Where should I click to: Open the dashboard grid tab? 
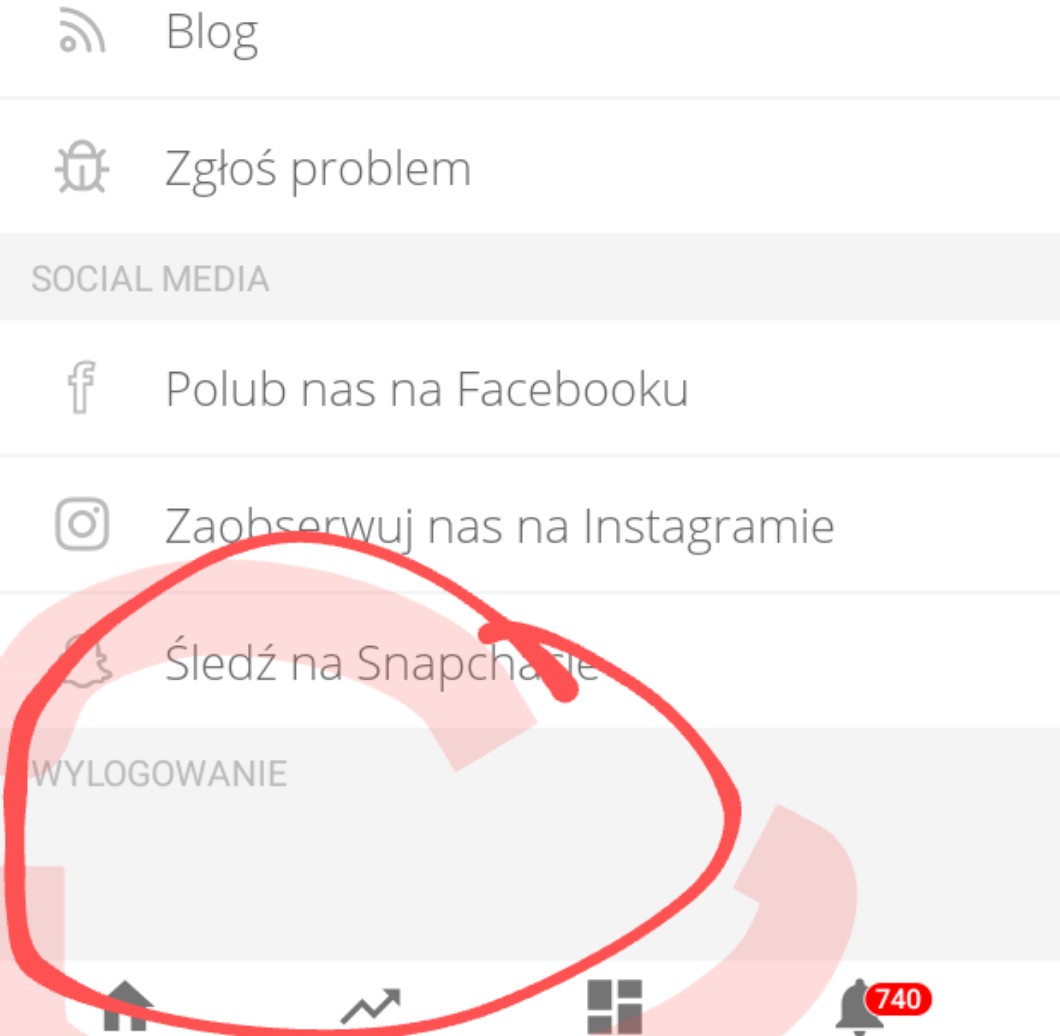(614, 1006)
